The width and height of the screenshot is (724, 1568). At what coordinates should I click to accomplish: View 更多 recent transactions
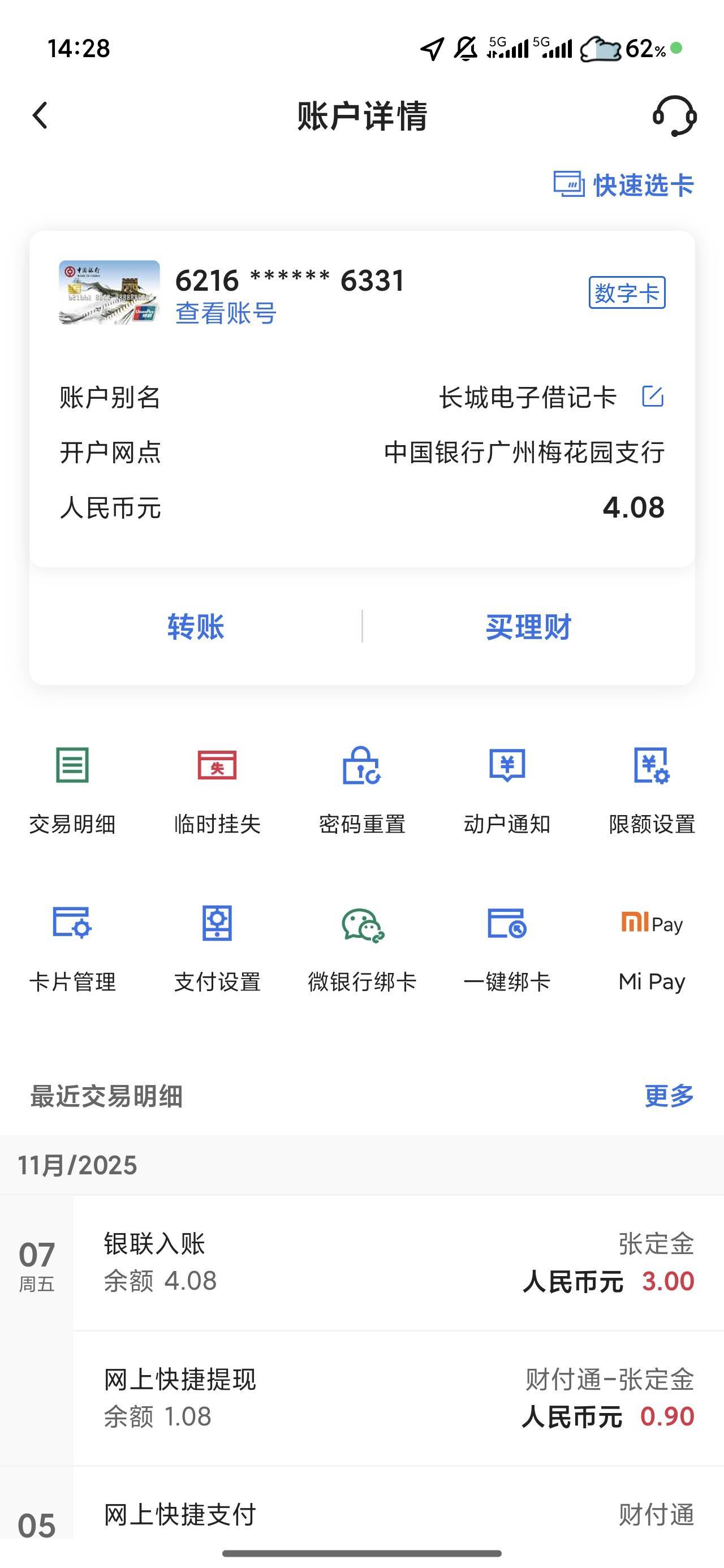(669, 1096)
